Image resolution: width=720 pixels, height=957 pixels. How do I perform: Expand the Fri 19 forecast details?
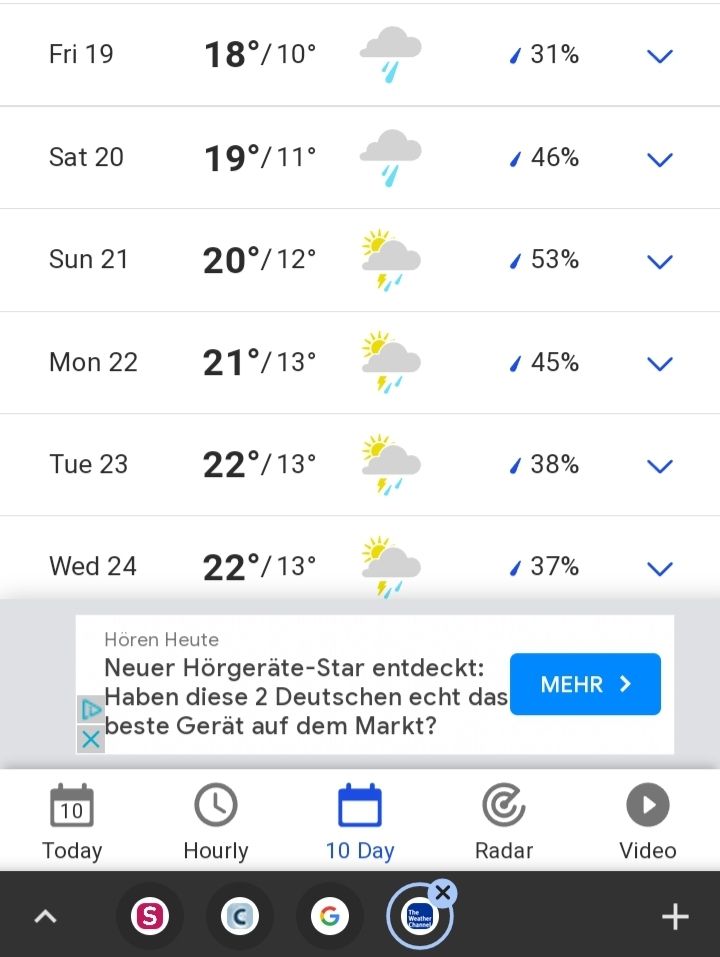660,56
